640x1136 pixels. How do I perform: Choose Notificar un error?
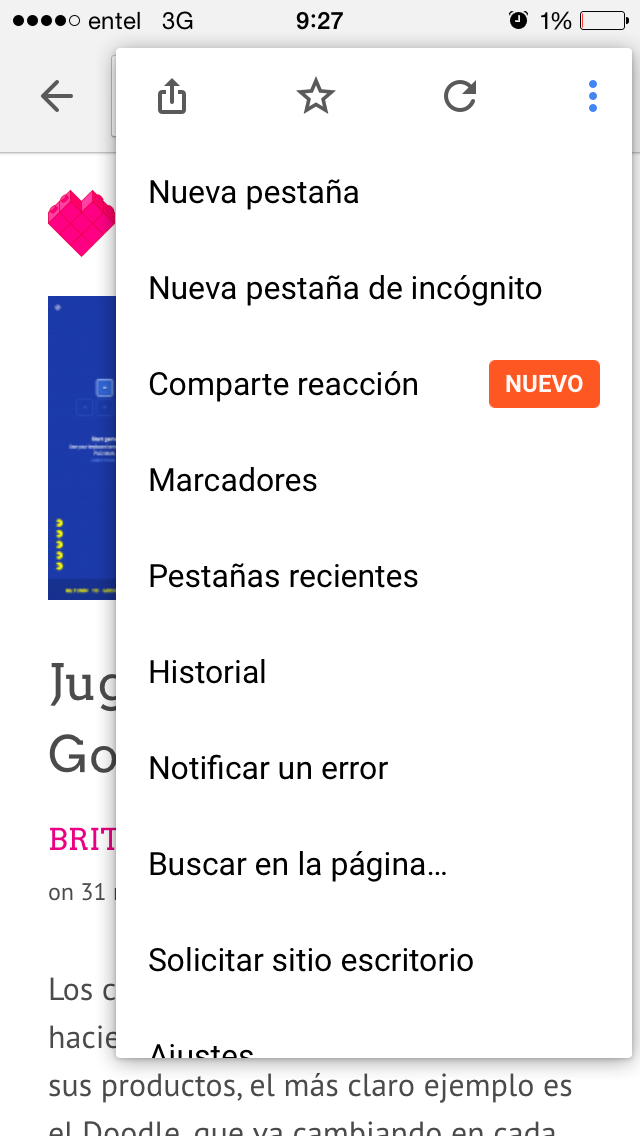tap(268, 768)
